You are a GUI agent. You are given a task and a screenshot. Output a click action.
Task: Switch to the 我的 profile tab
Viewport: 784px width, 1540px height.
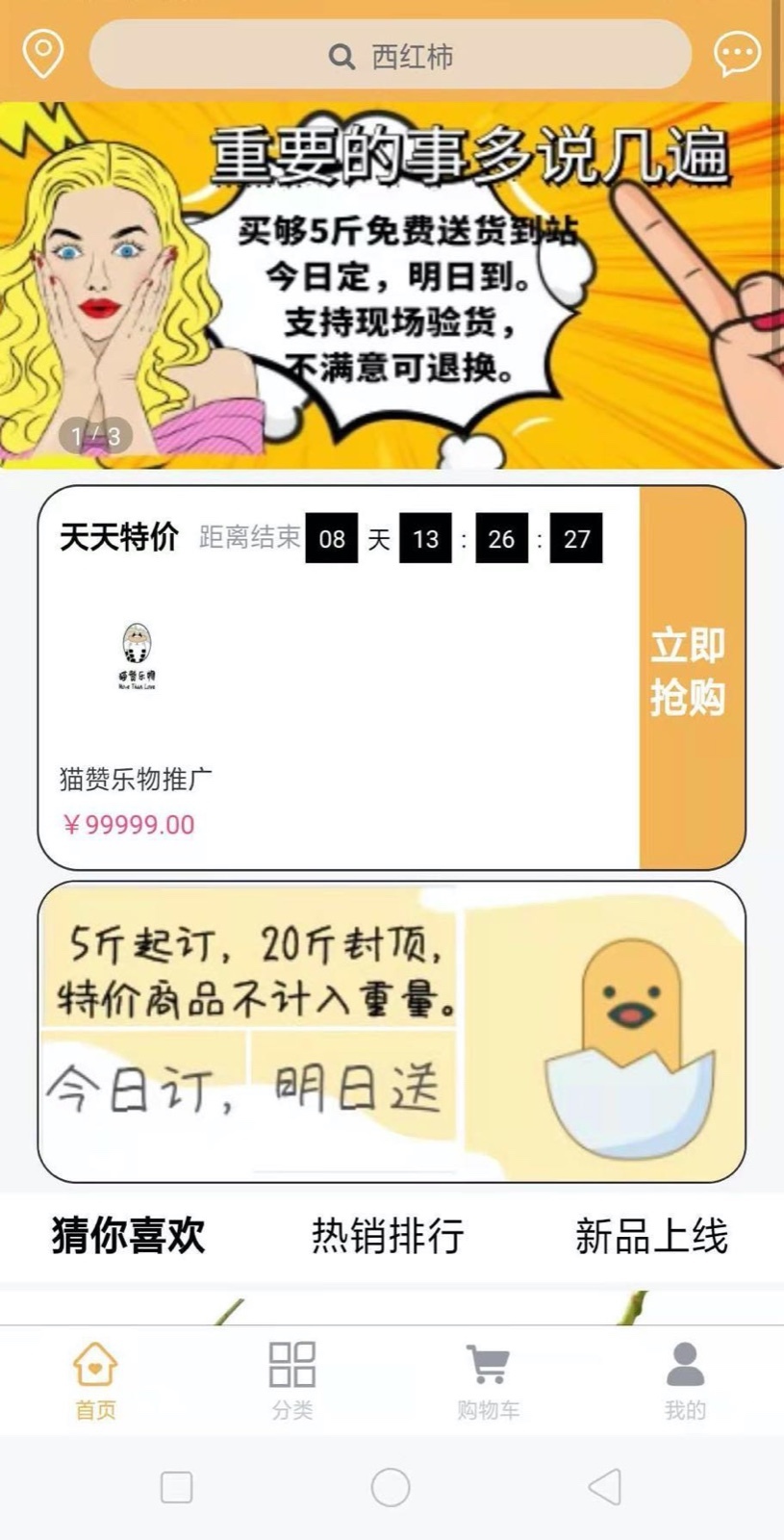[x=685, y=1380]
